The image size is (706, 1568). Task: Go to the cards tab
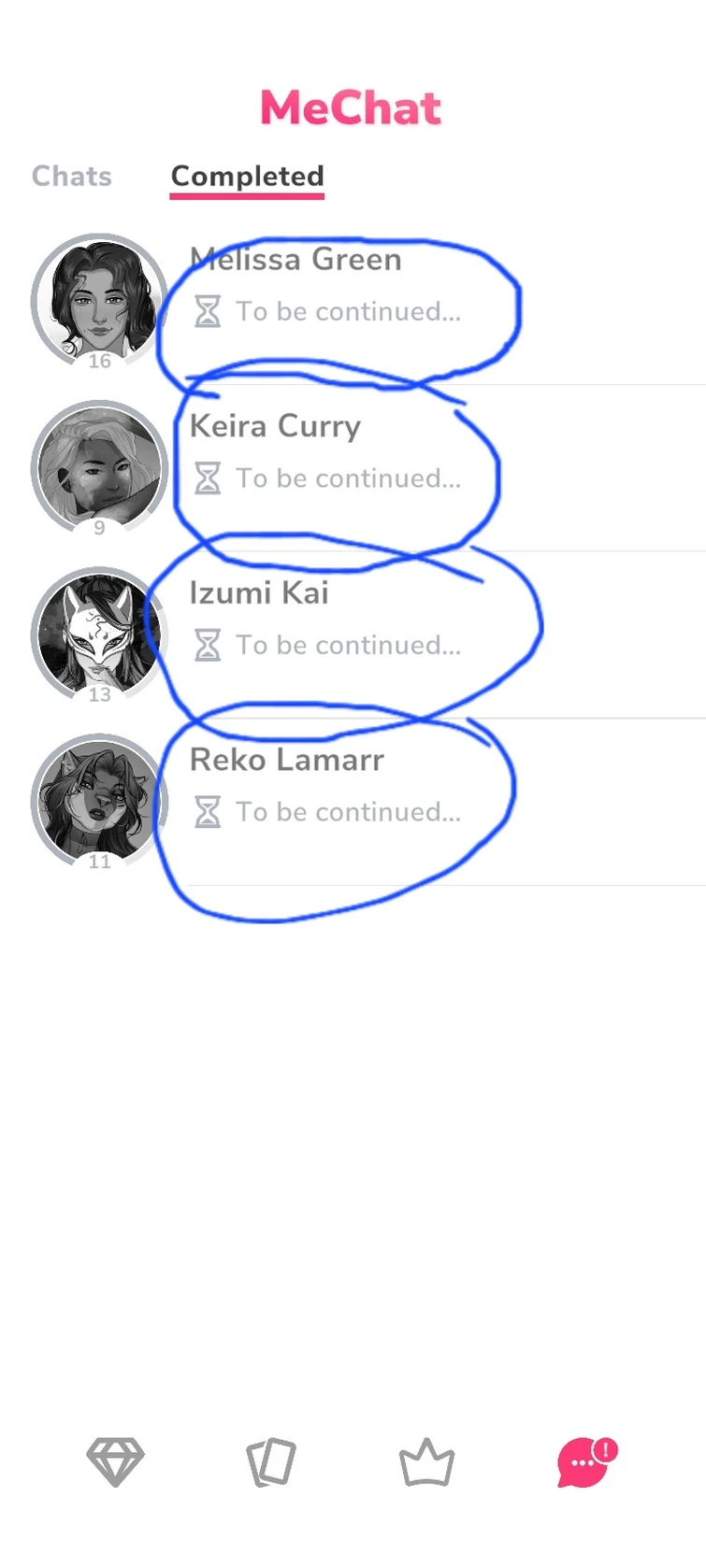271,1461
